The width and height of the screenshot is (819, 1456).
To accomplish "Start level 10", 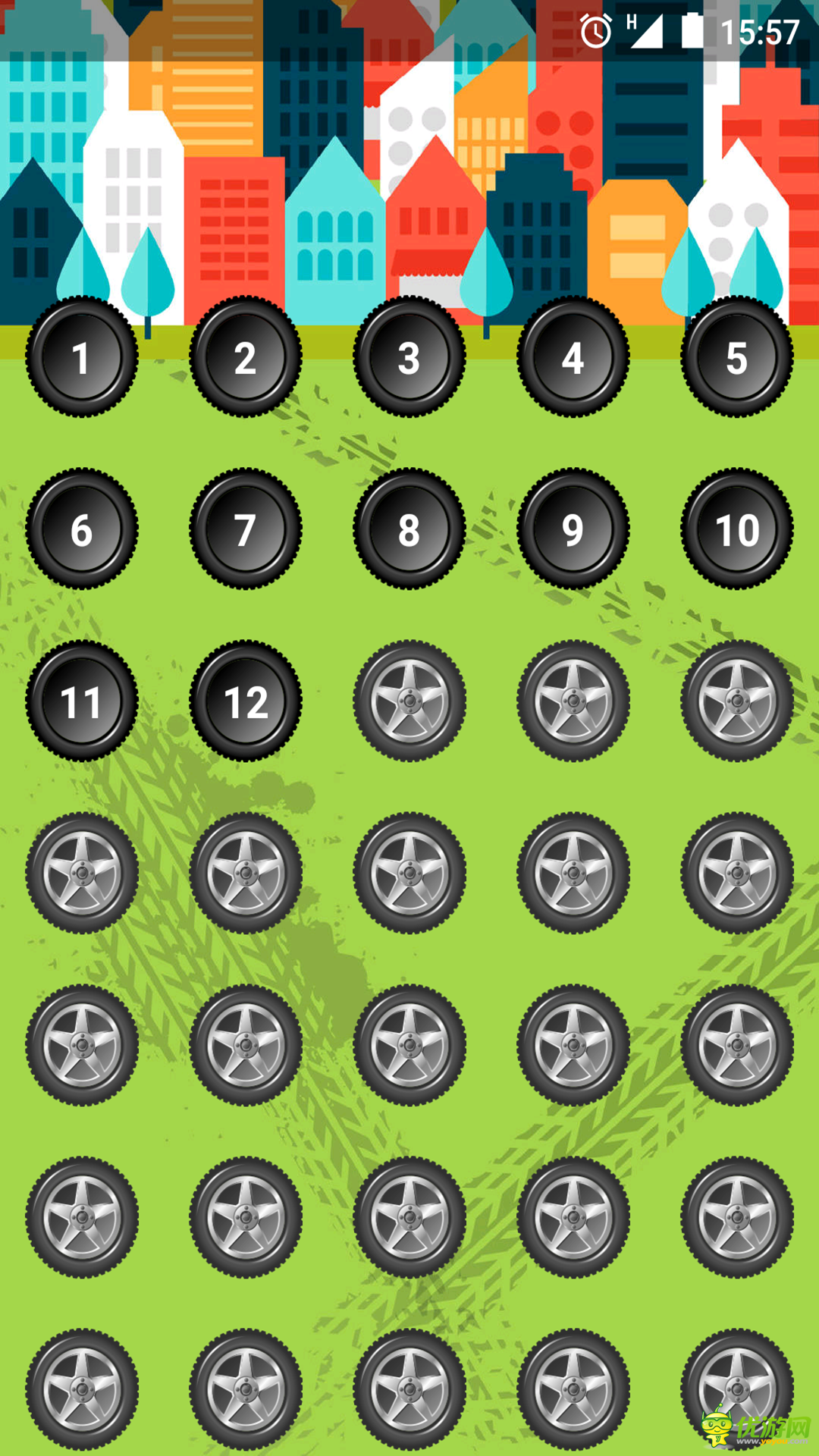I will coord(737,529).
